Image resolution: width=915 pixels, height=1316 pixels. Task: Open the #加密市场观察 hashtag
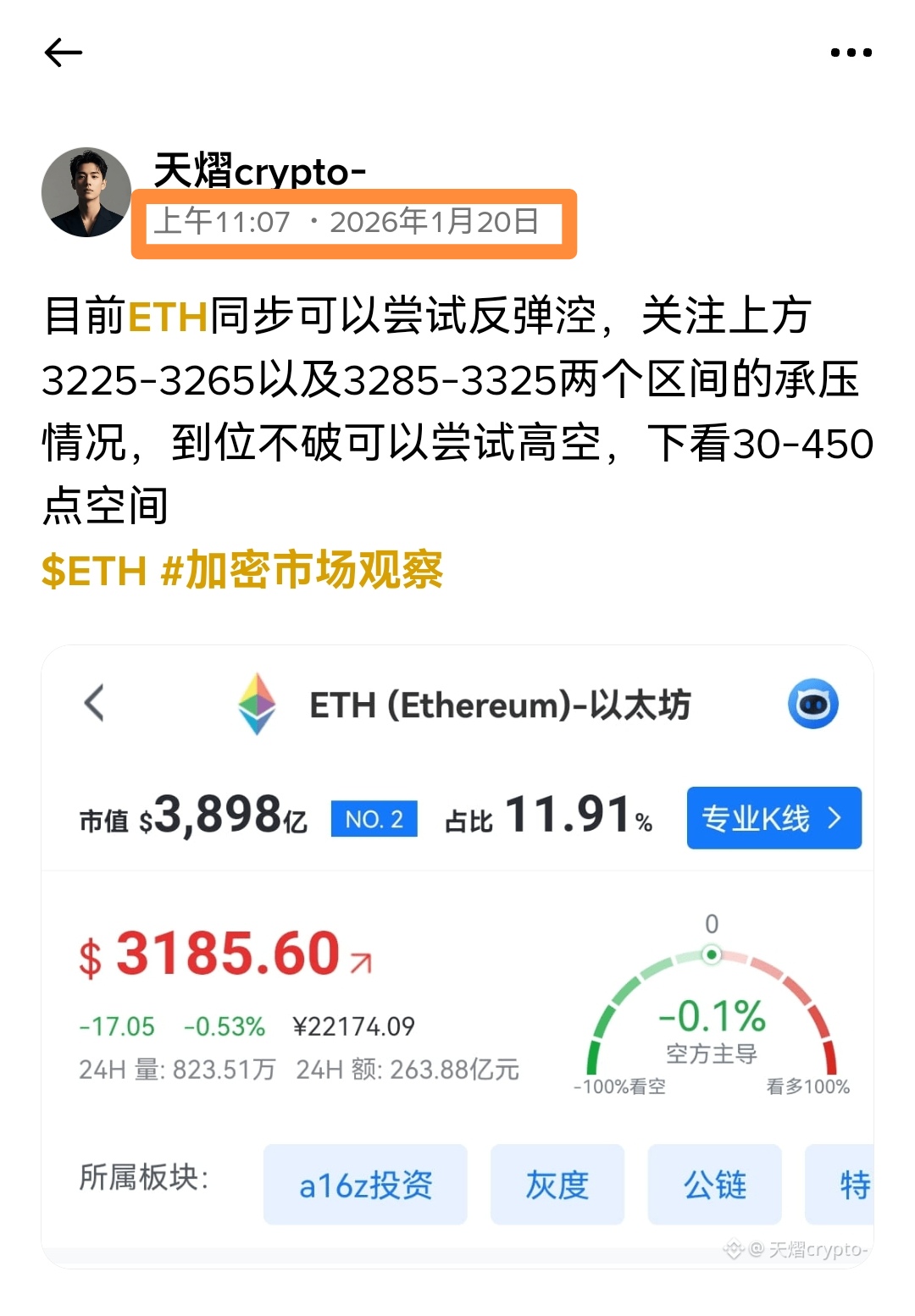pyautogui.click(x=302, y=571)
